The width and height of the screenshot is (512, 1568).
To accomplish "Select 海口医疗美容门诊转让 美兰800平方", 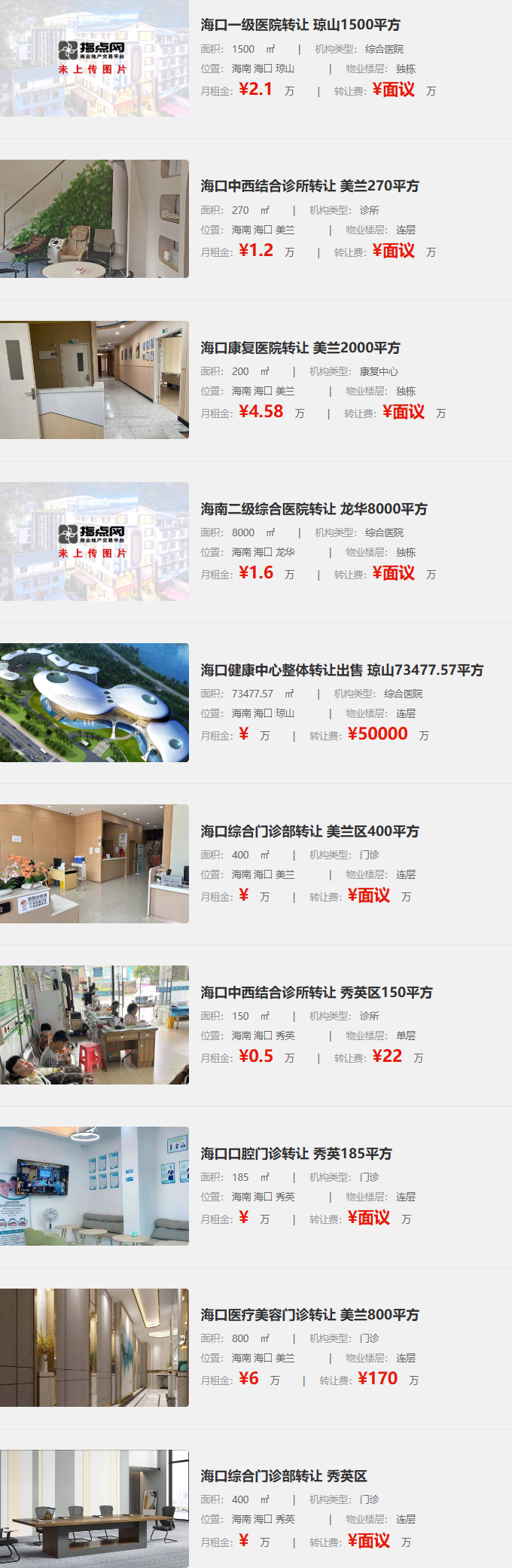I will click(x=309, y=1315).
